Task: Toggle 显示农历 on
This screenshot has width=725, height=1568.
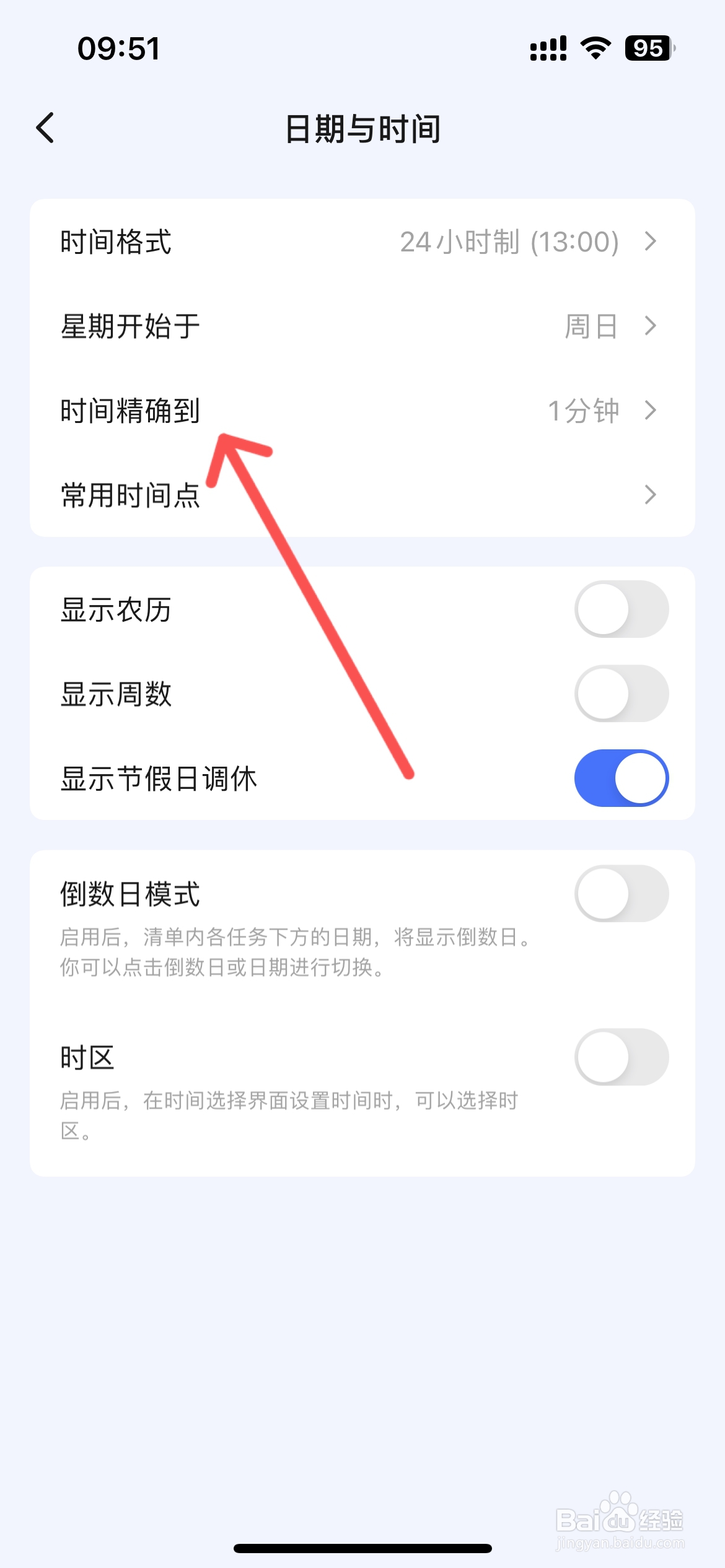Action: point(622,609)
